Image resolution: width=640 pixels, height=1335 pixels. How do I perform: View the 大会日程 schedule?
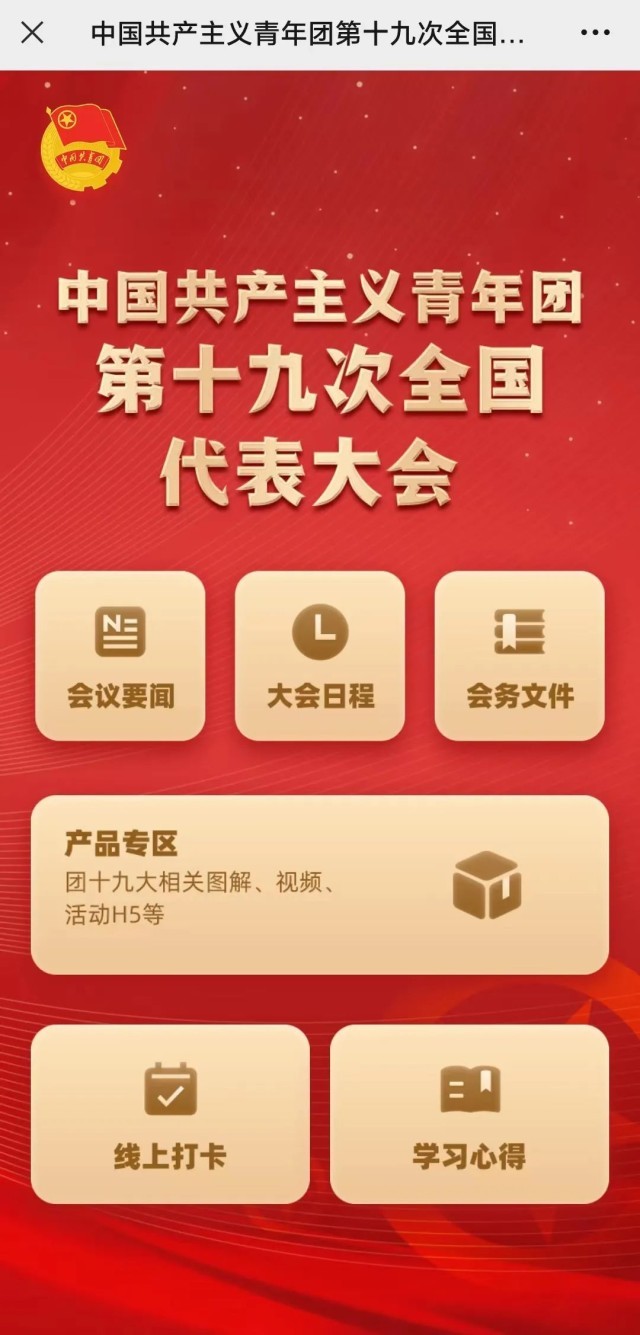tap(320, 656)
